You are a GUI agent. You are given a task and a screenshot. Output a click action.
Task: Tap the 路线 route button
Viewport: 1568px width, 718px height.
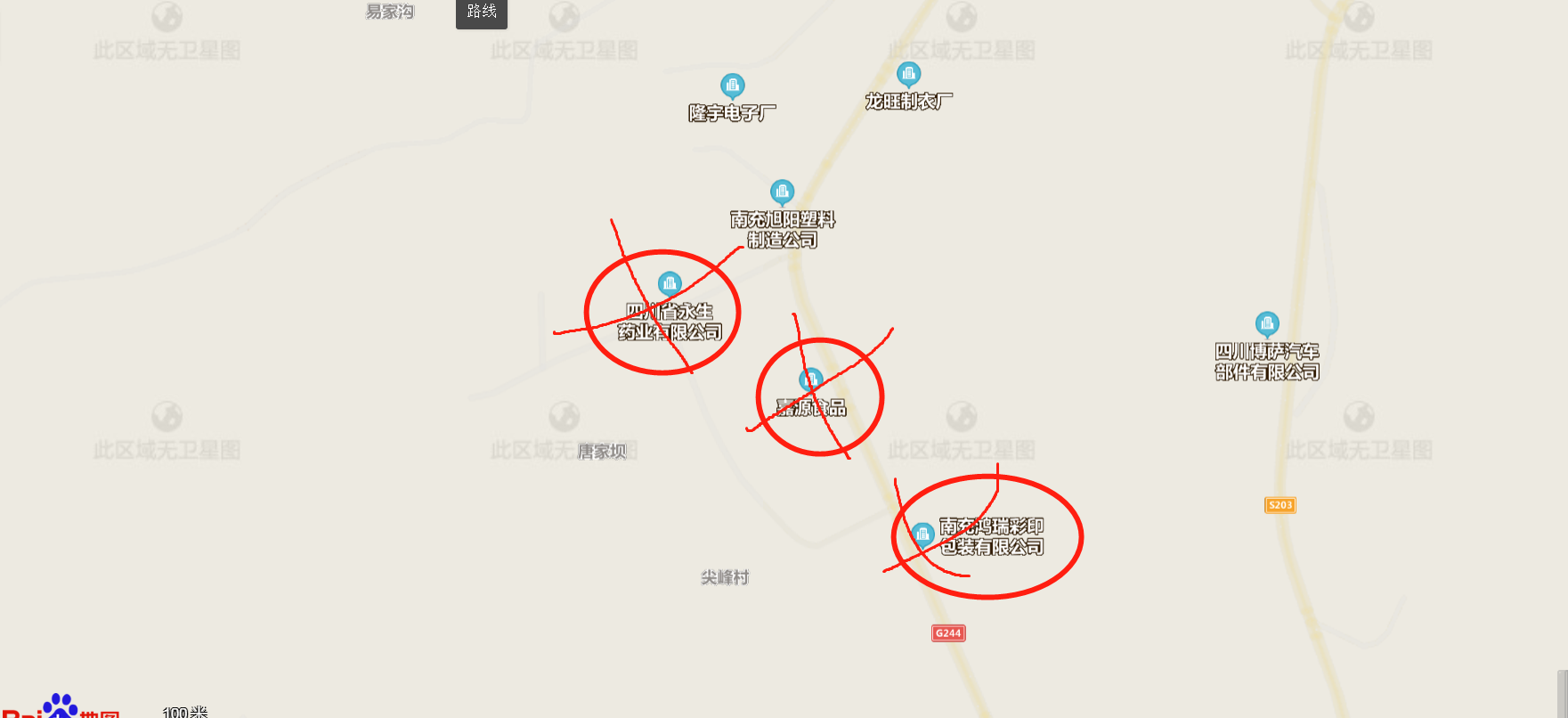(481, 12)
